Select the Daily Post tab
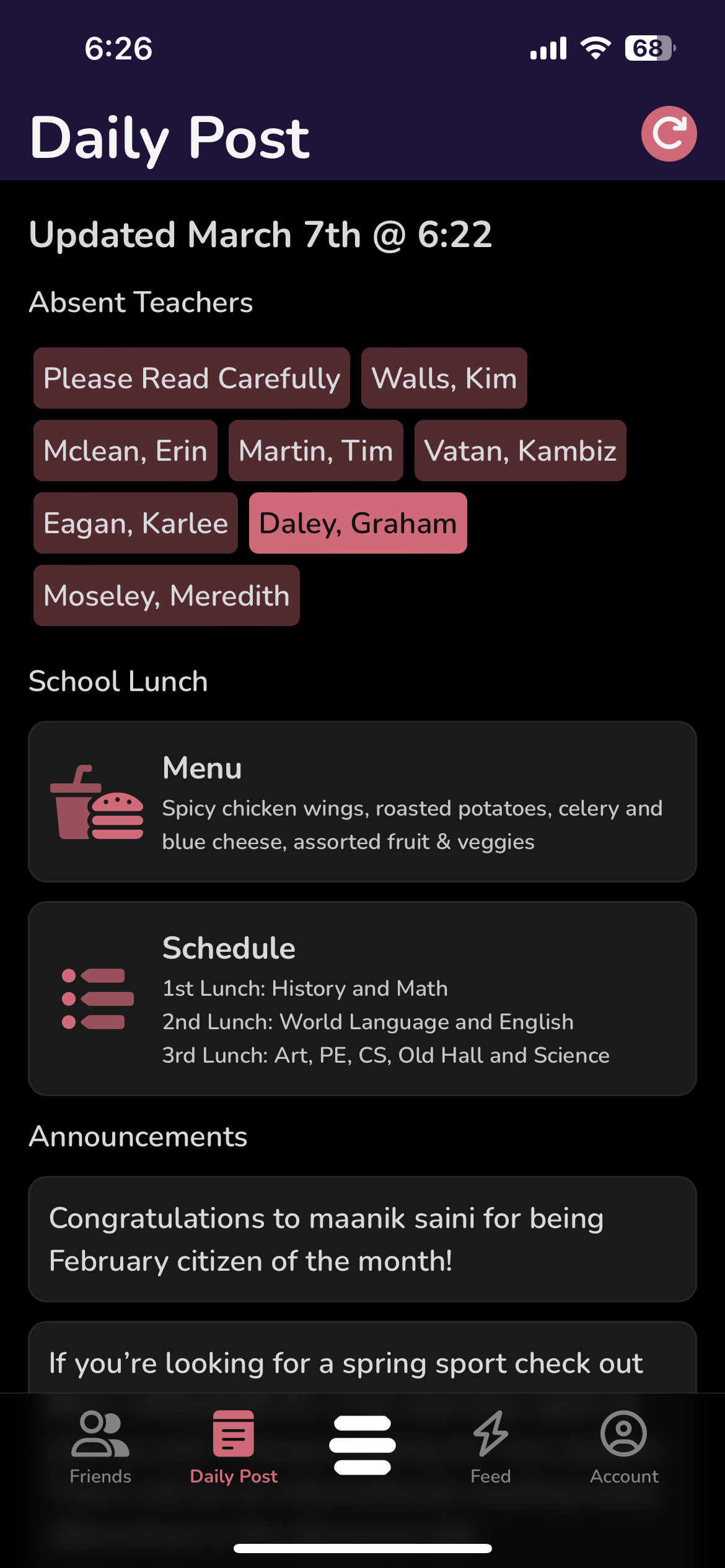This screenshot has height=1568, width=725. 234,1447
